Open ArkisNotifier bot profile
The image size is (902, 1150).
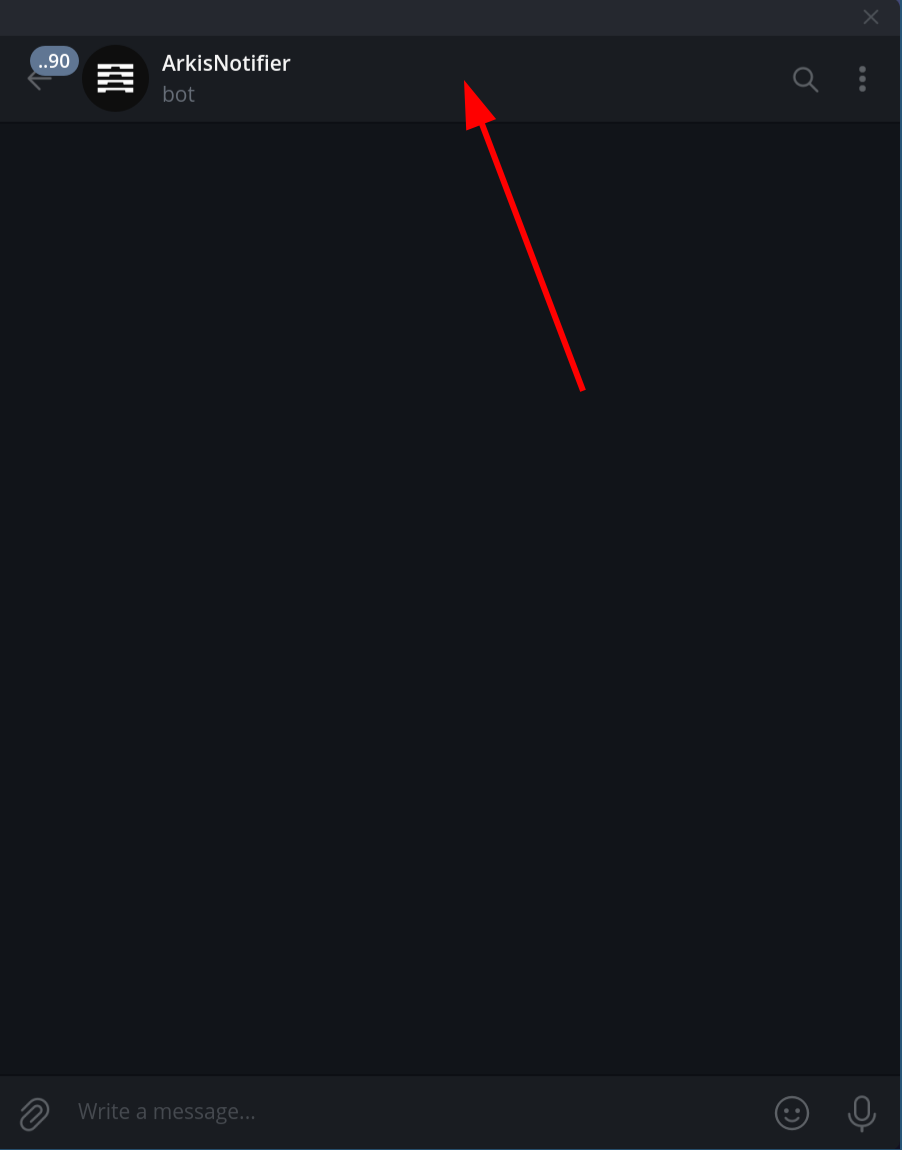tap(225, 64)
